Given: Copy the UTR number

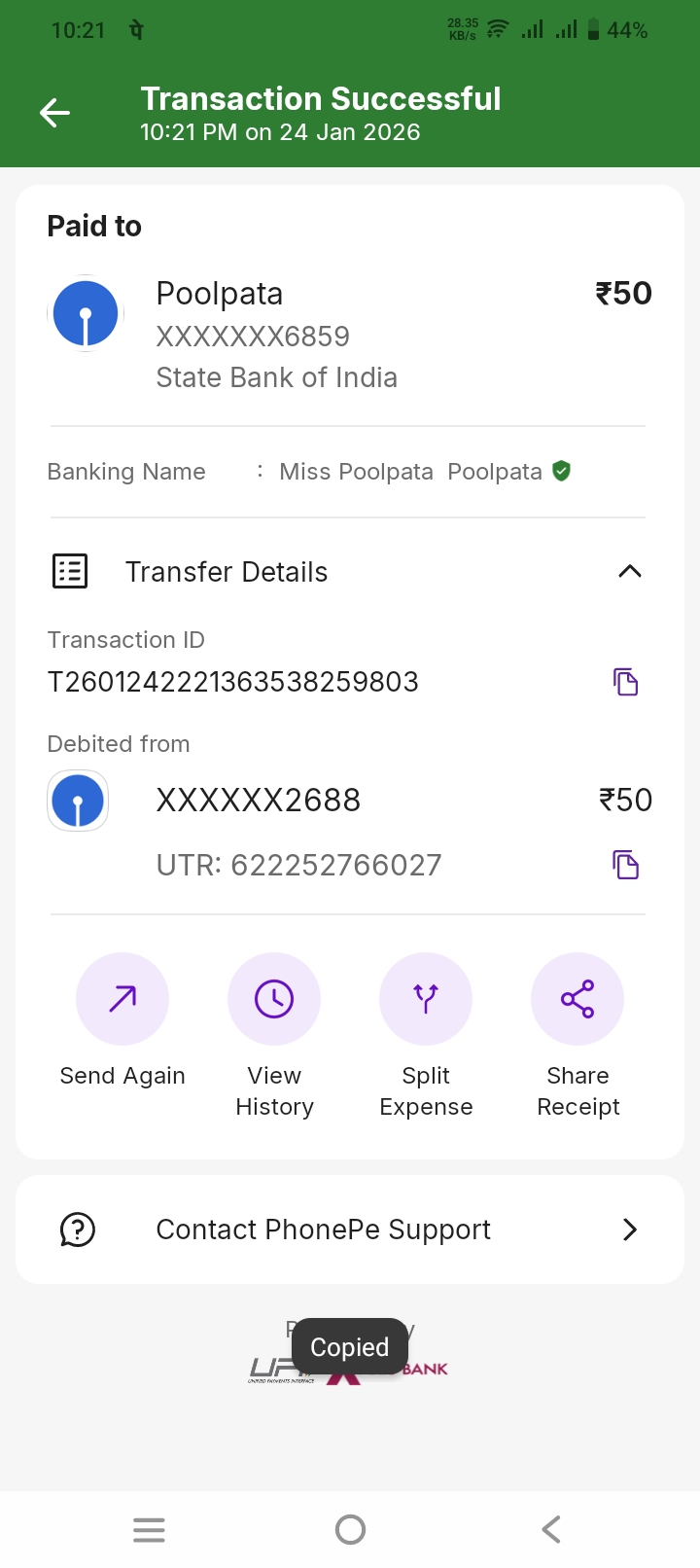Looking at the screenshot, I should (625, 865).
